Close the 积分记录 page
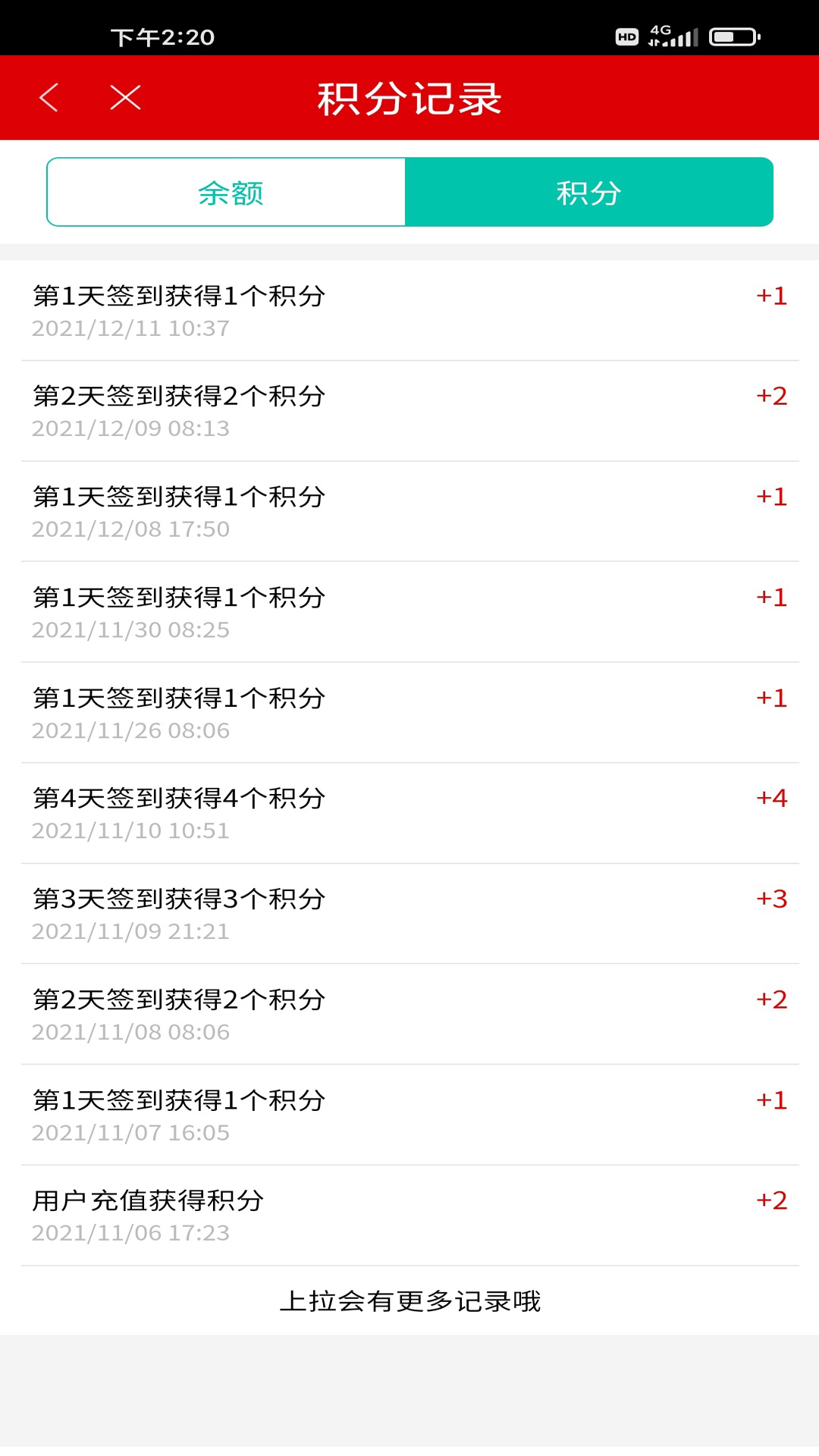This screenshot has width=819, height=1456. (x=125, y=98)
